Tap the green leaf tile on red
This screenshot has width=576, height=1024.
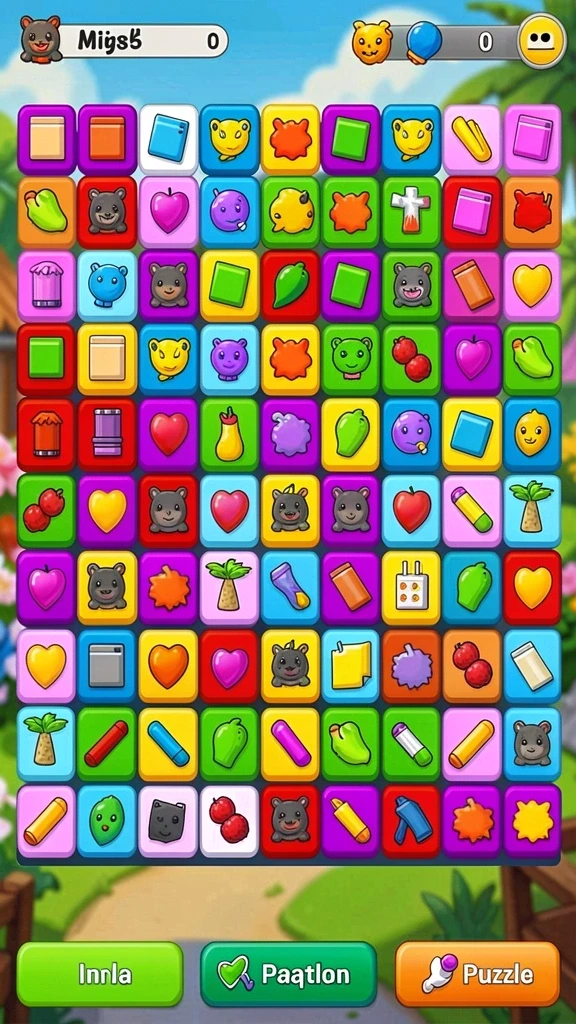click(290, 285)
